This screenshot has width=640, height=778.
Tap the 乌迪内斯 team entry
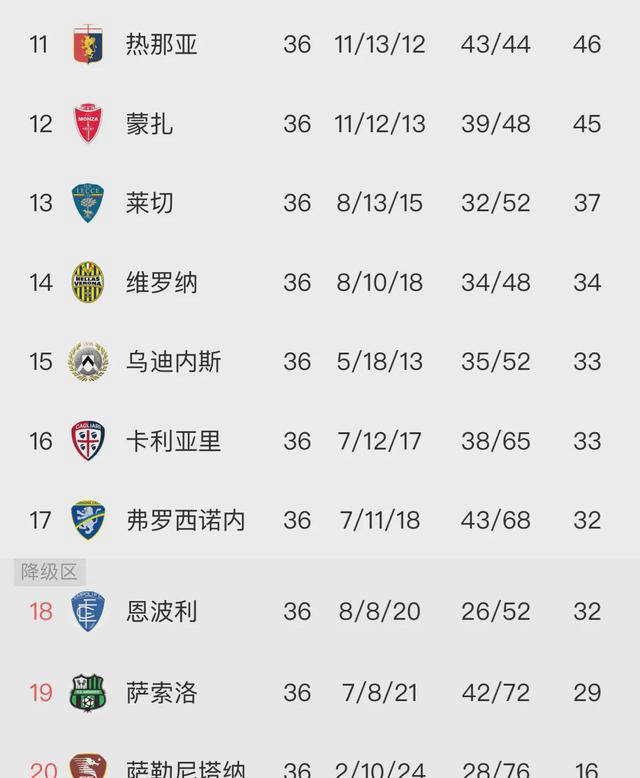pyautogui.click(x=174, y=361)
